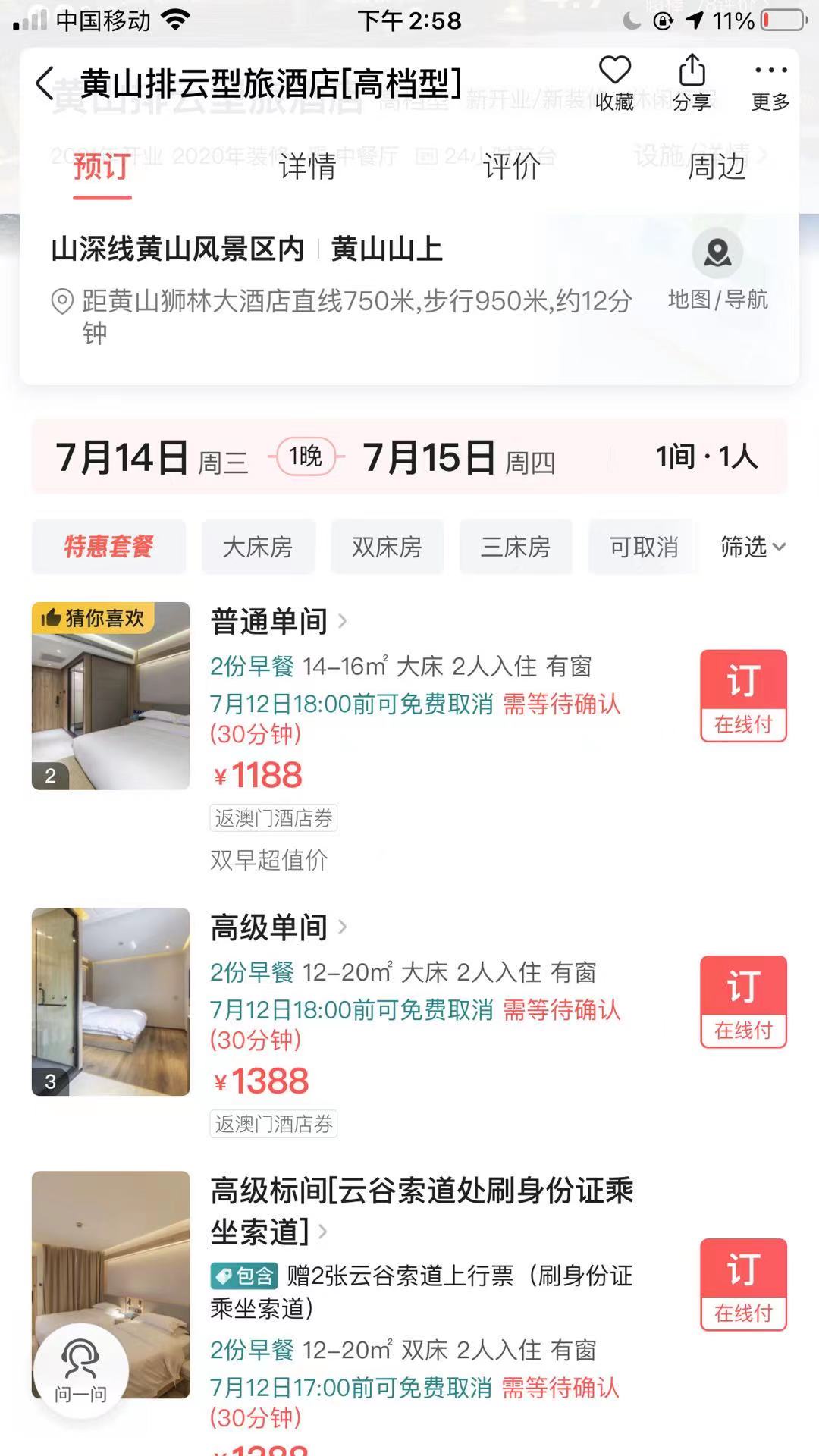Expand the 筛选 filter dropdown
Image resolution: width=819 pixels, height=1456 pixels.
pyautogui.click(x=752, y=547)
